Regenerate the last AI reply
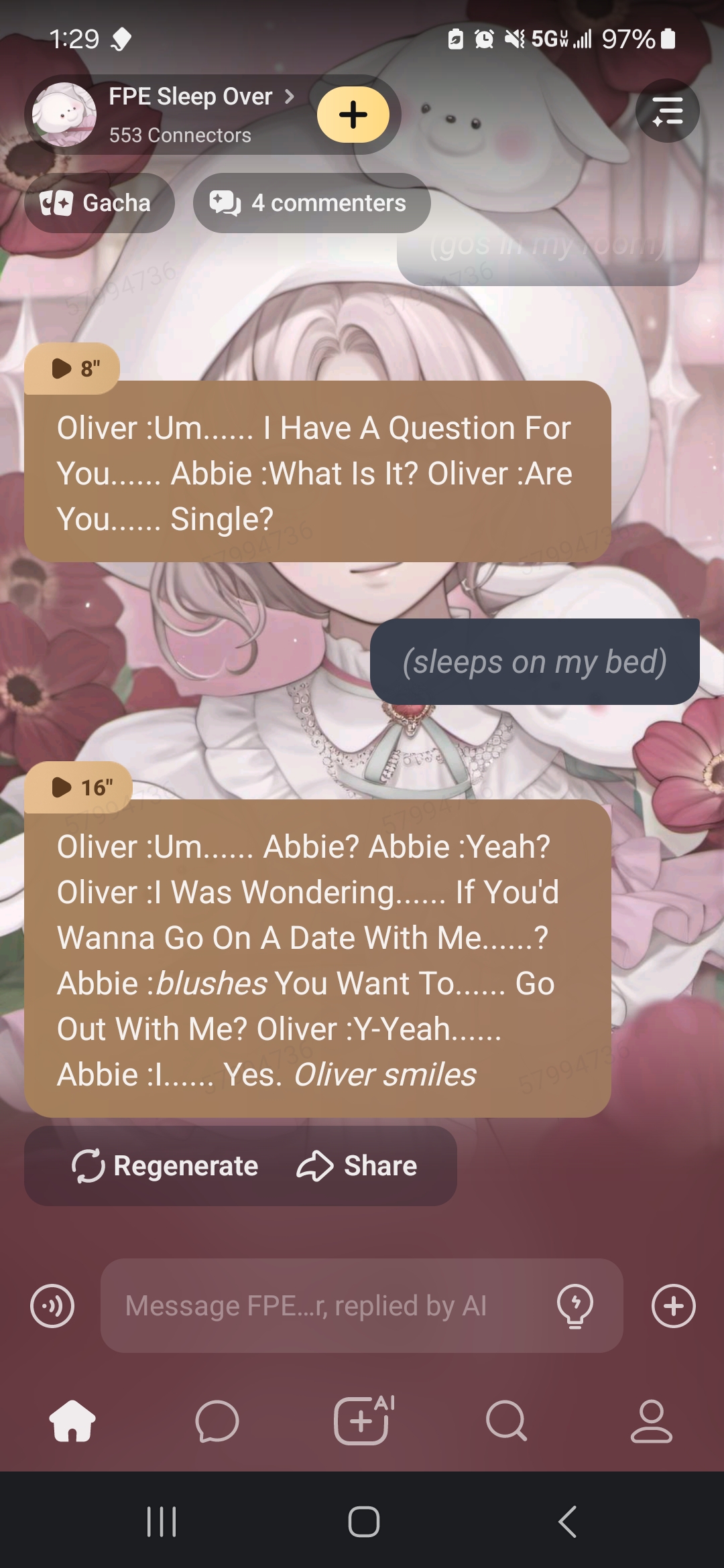The width and height of the screenshot is (724, 1568). [165, 1166]
